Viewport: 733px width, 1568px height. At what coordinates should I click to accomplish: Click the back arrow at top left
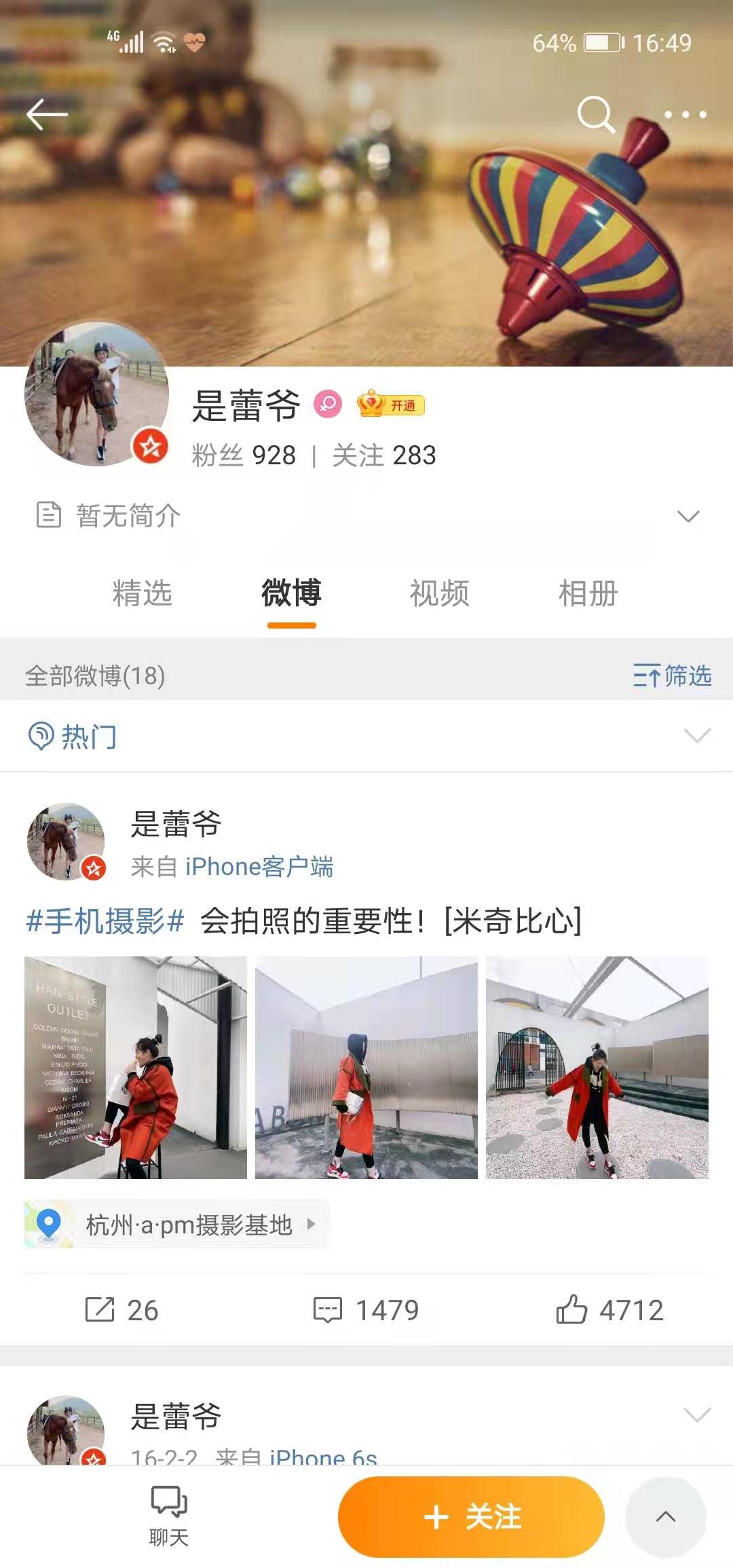click(48, 114)
